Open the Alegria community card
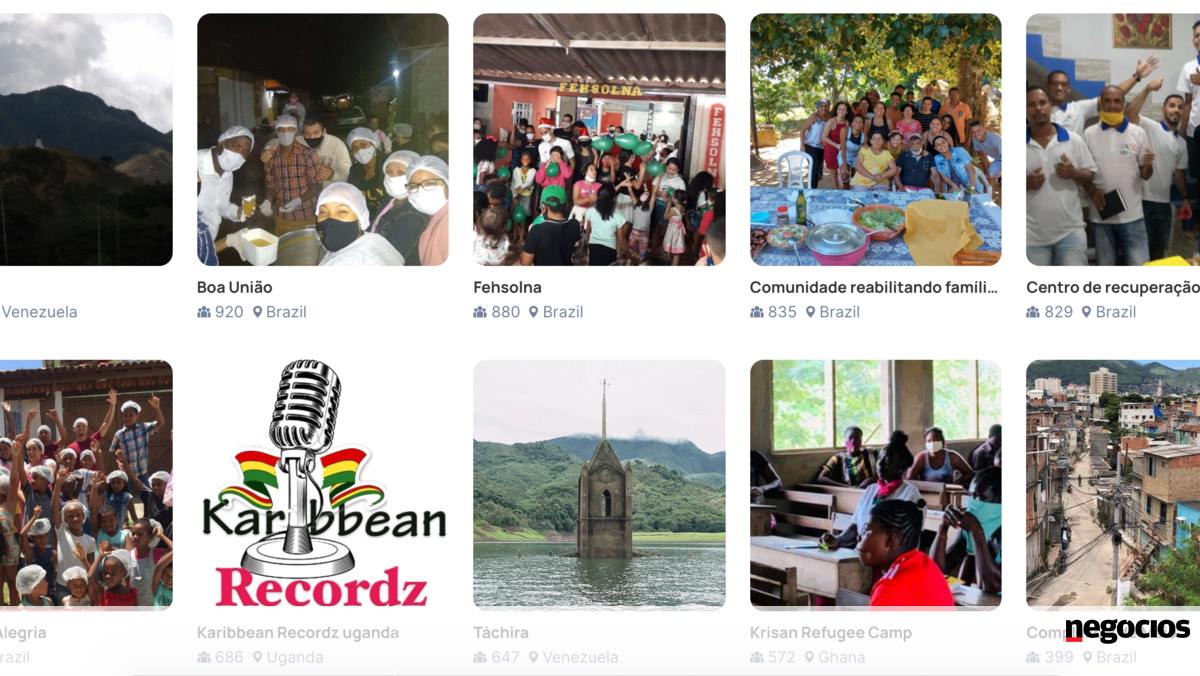The image size is (1200, 676). [86, 485]
